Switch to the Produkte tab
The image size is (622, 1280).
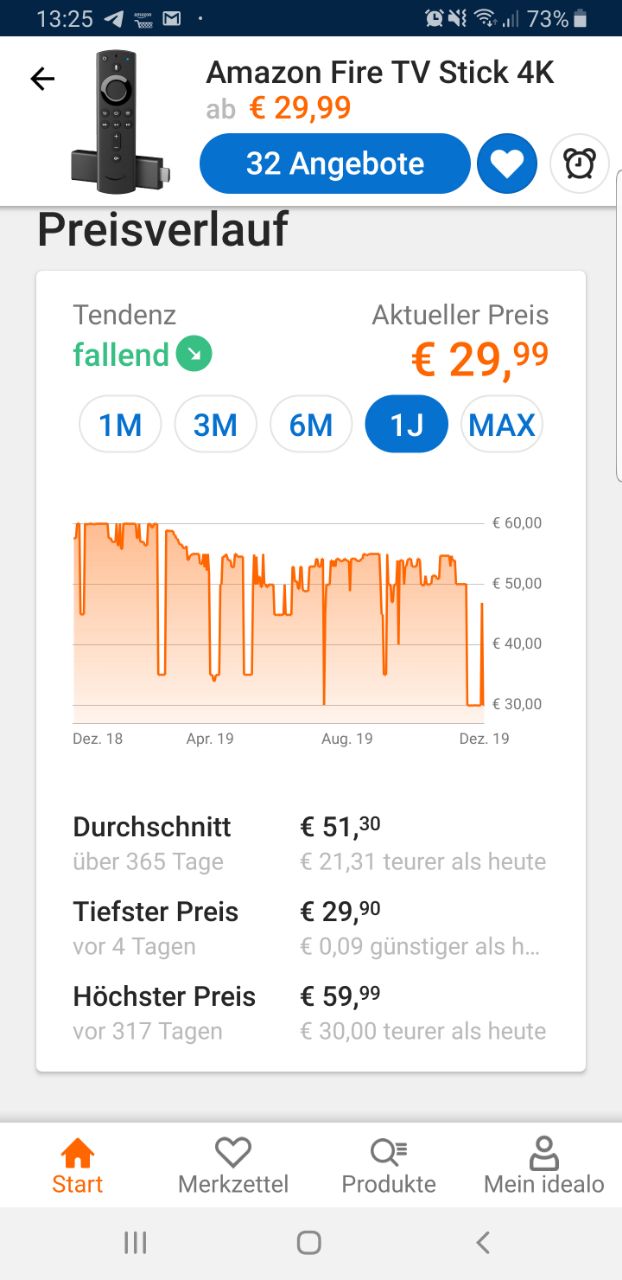pyautogui.click(x=389, y=1166)
